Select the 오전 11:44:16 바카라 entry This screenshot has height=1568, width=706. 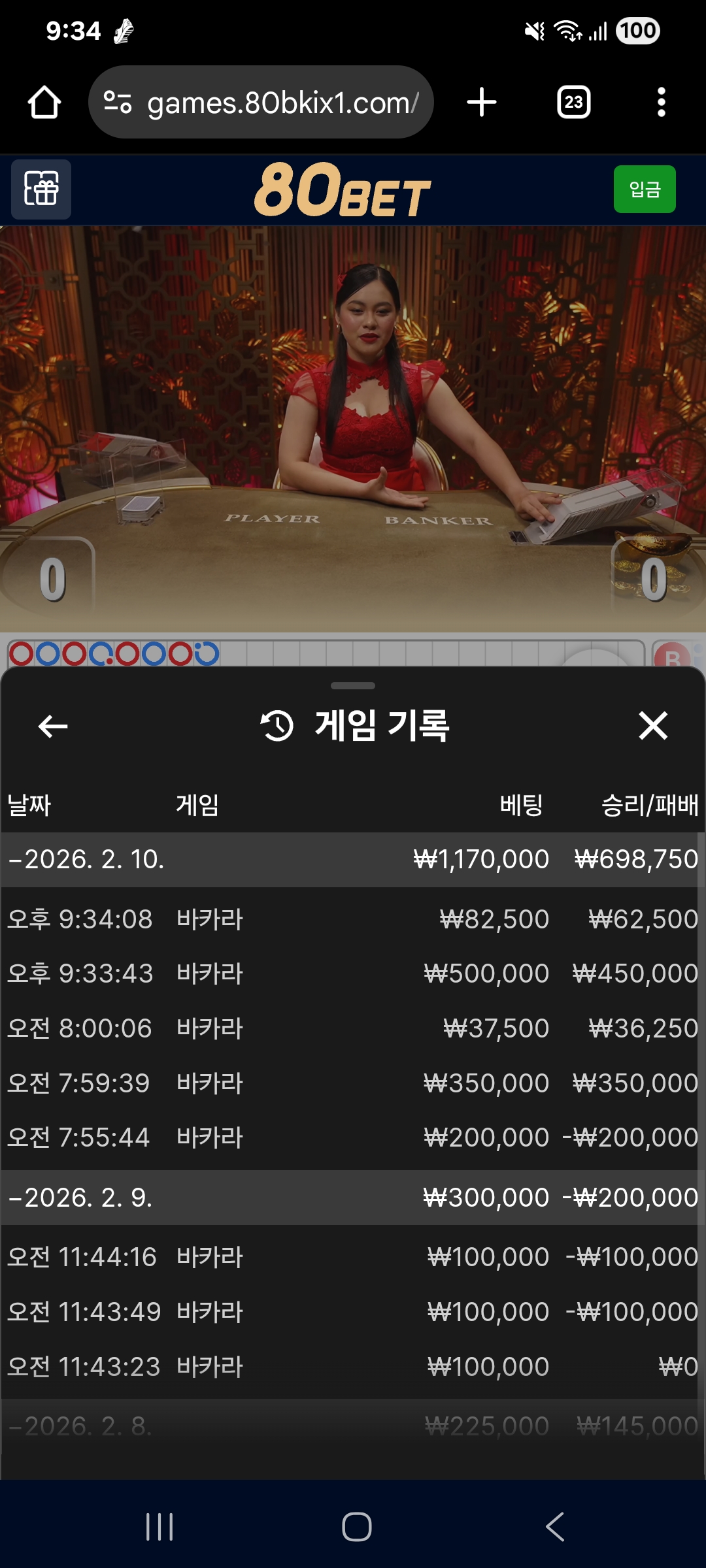coord(352,1257)
